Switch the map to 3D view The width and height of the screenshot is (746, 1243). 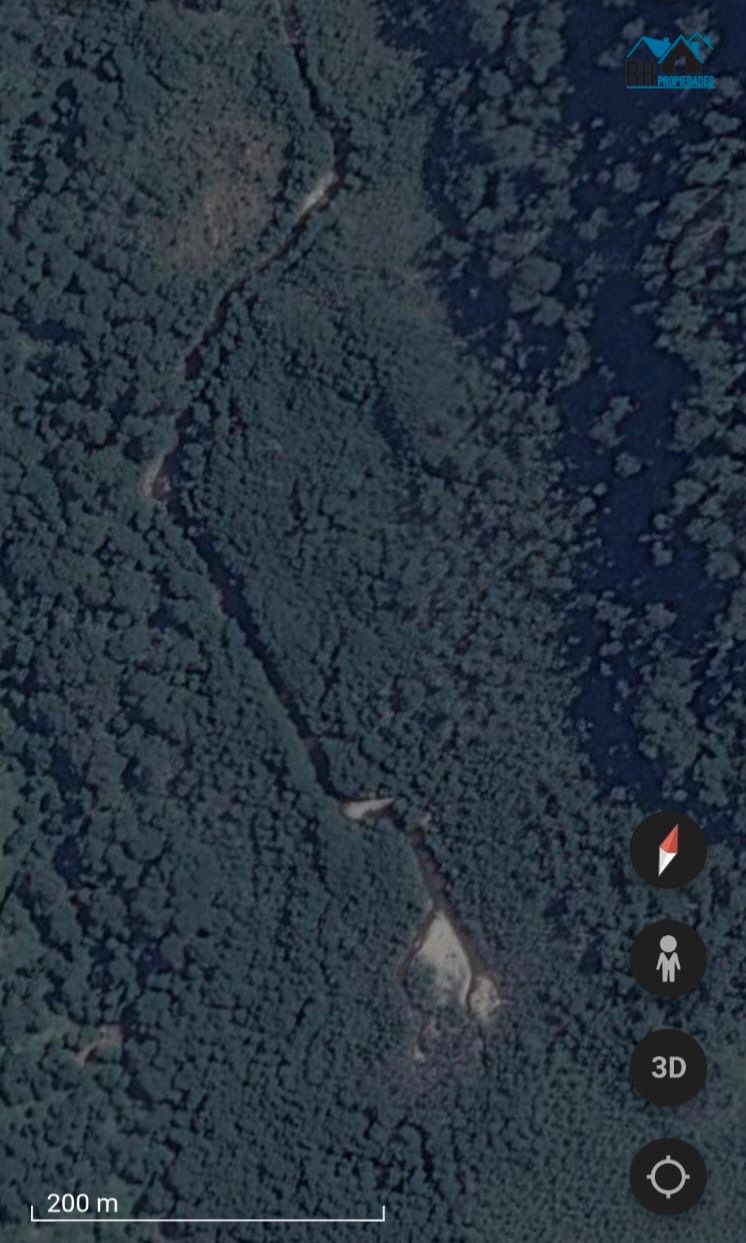[x=668, y=1067]
